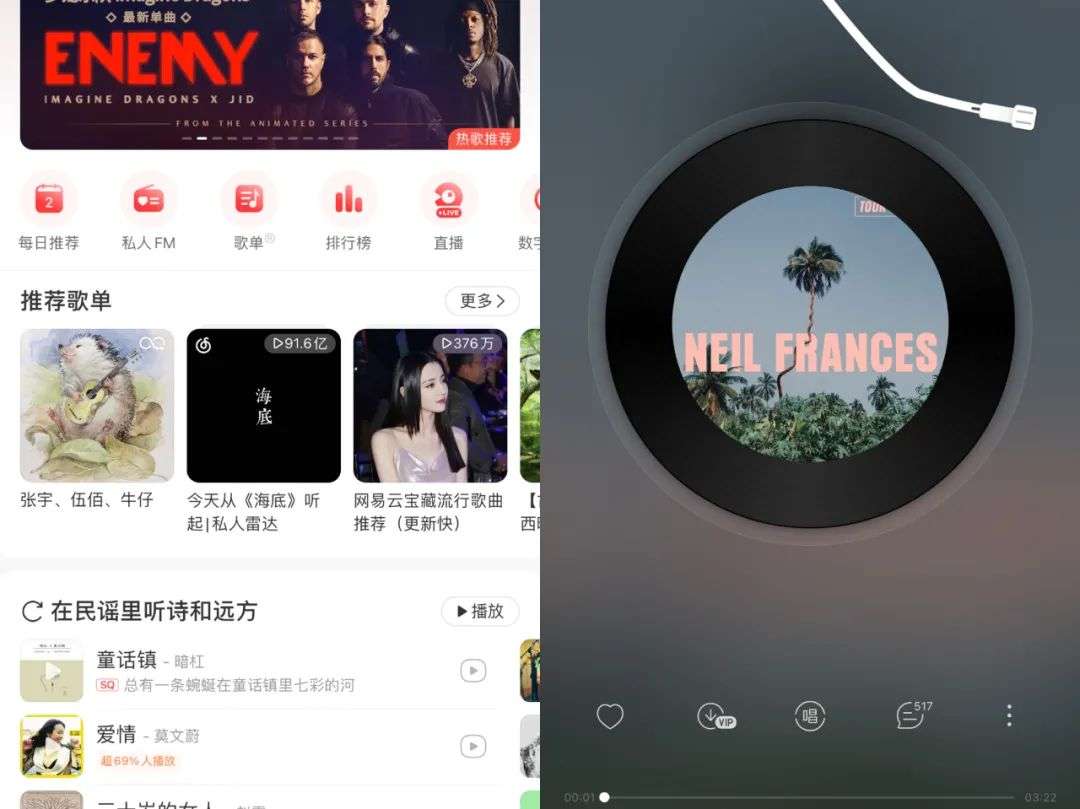Viewport: 1080px width, 809px height.
Task: Open the 张宇、伍佰、牛仔 playlist
Action: (x=97, y=406)
